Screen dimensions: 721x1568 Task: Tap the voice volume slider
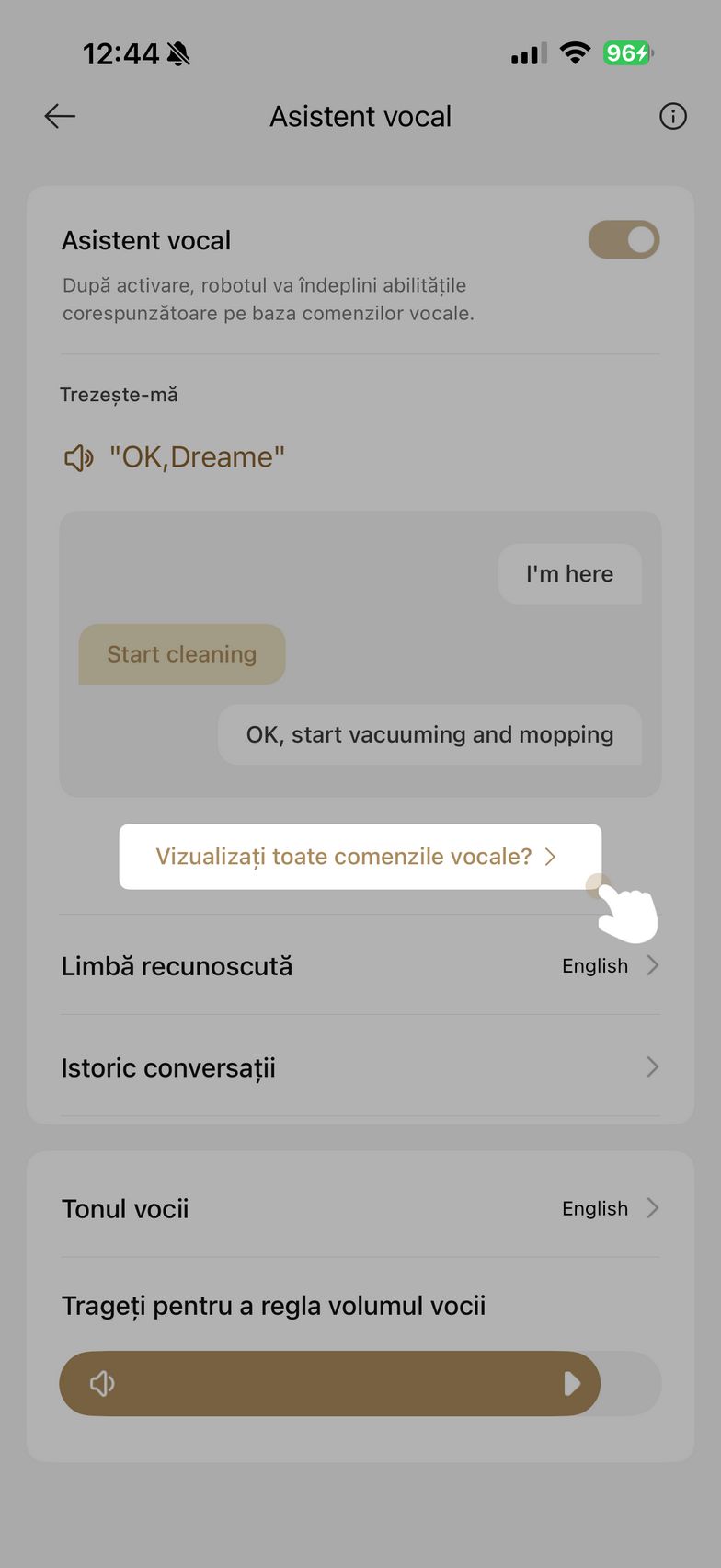(x=360, y=1383)
